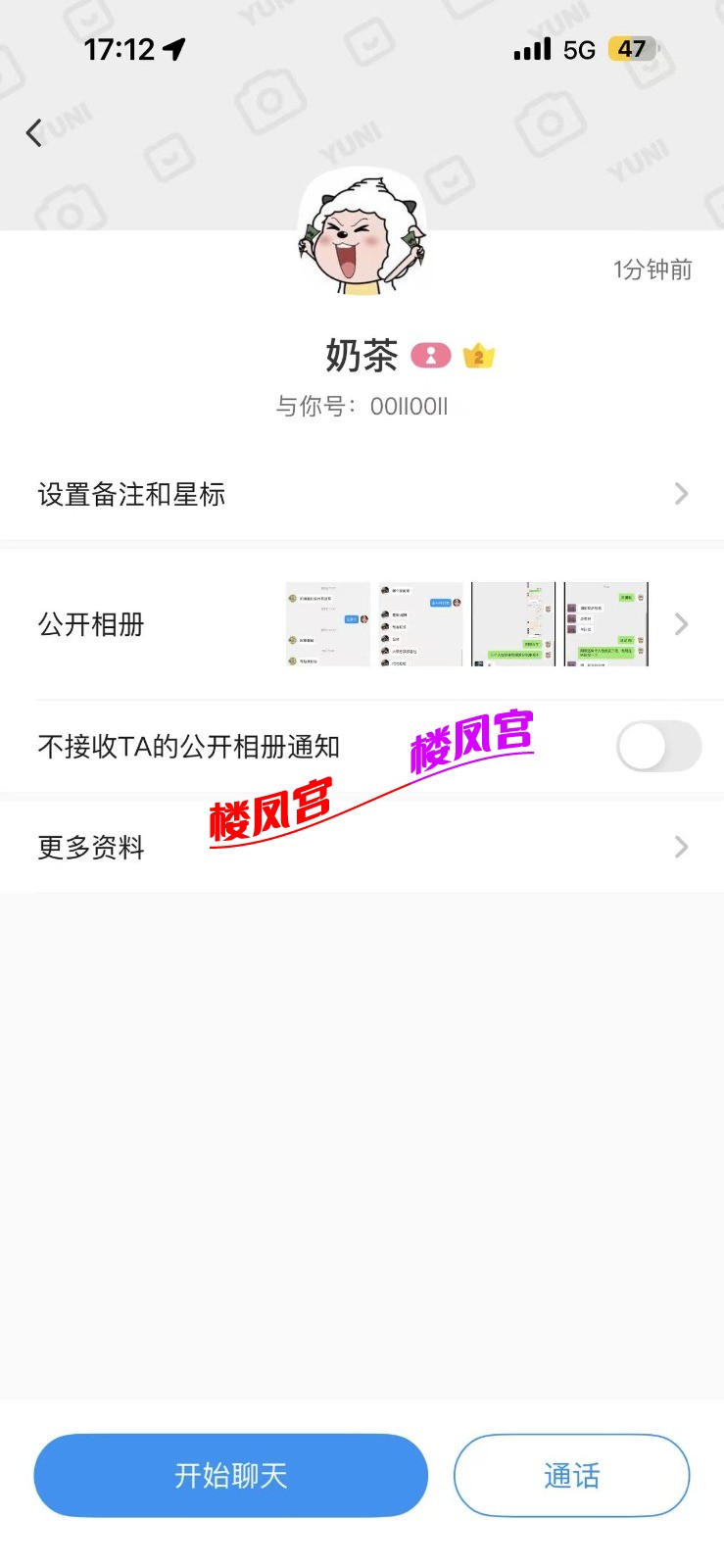
Task: Enable 不接收TA的公开相册通知 switch
Action: pyautogui.click(x=658, y=746)
